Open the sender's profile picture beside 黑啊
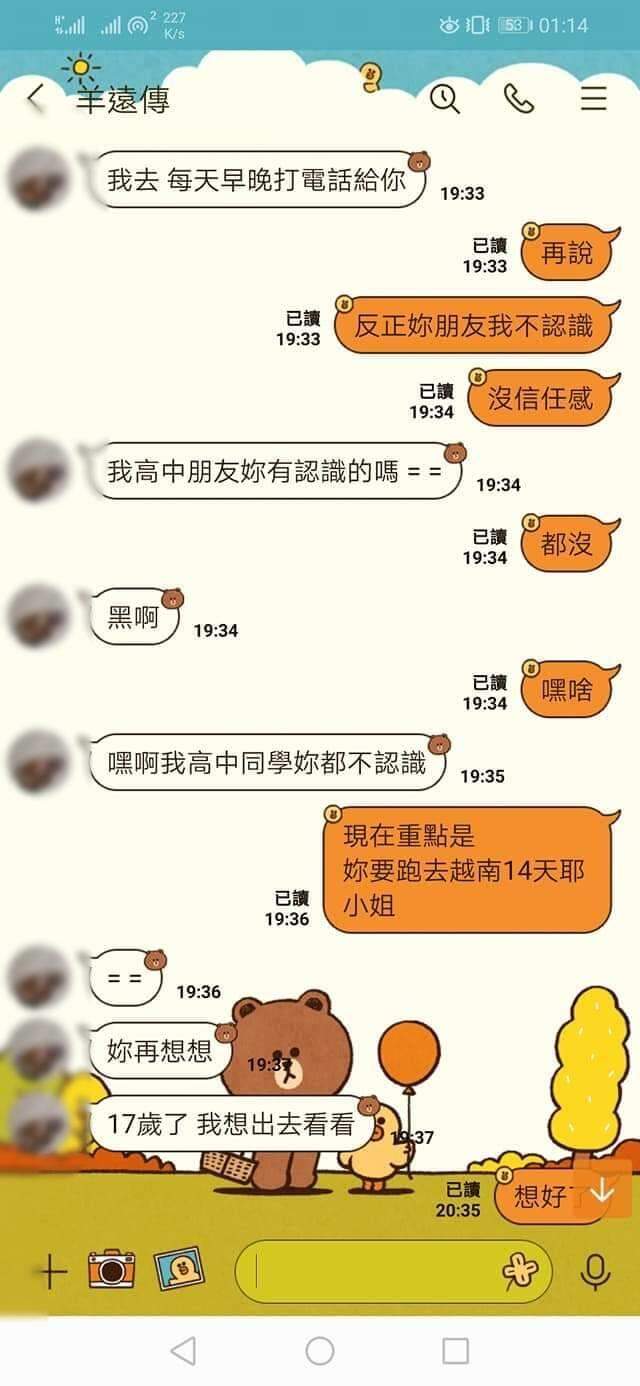Viewport: 640px width, 1386px height. tap(38, 617)
